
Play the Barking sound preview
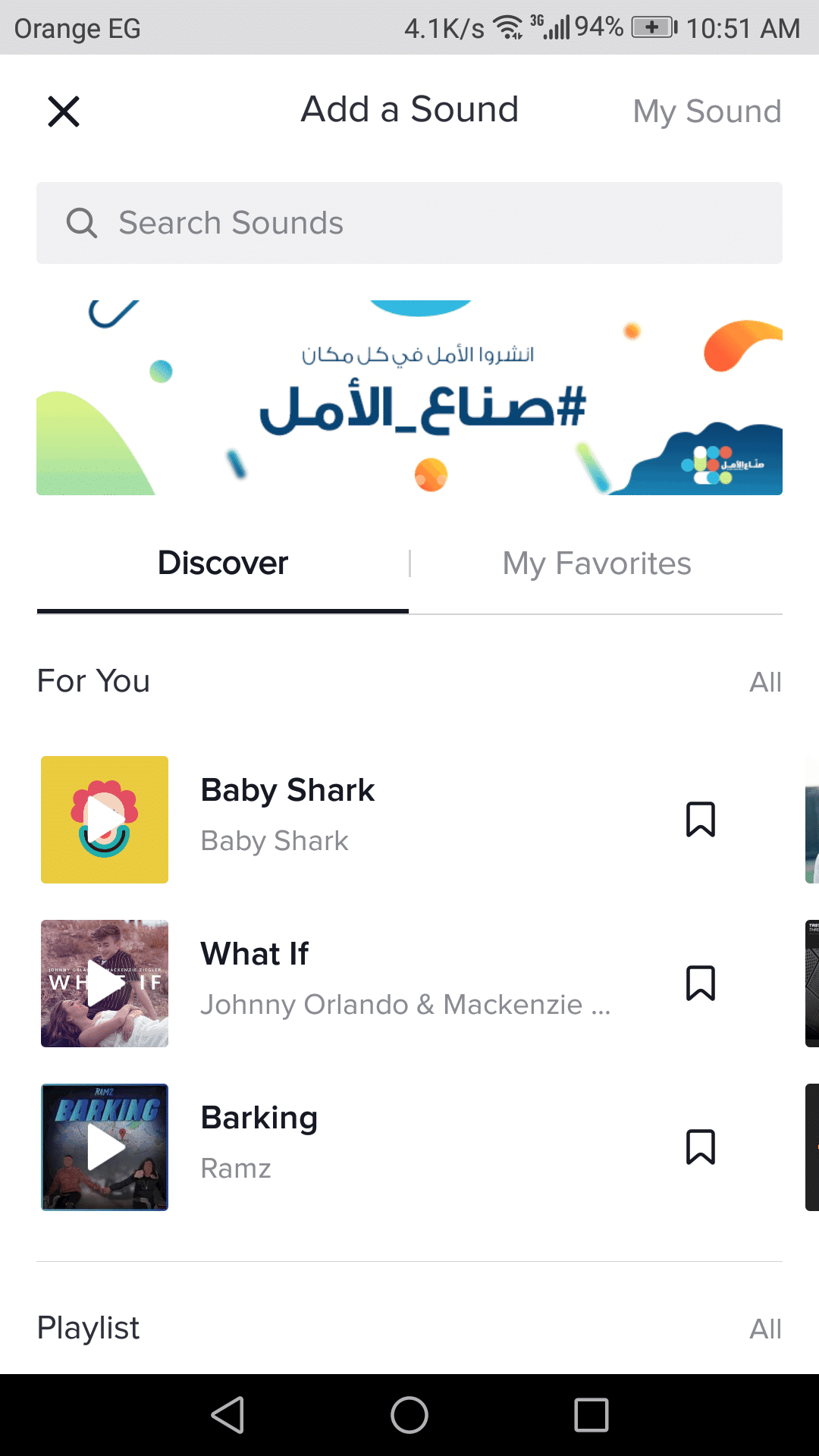pos(105,1147)
